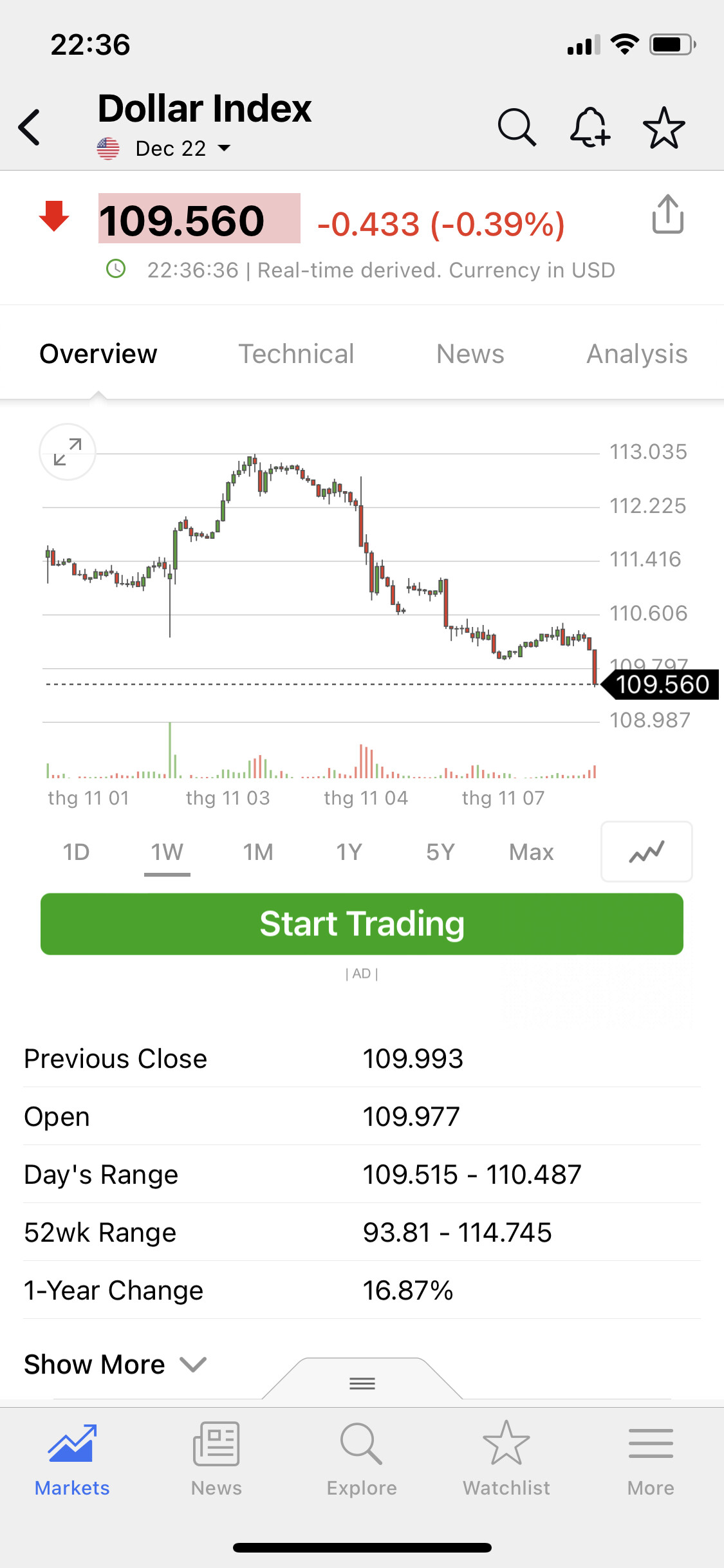Screen dimensions: 724x1568
Task: Expand Show More details
Action: coord(115,1365)
